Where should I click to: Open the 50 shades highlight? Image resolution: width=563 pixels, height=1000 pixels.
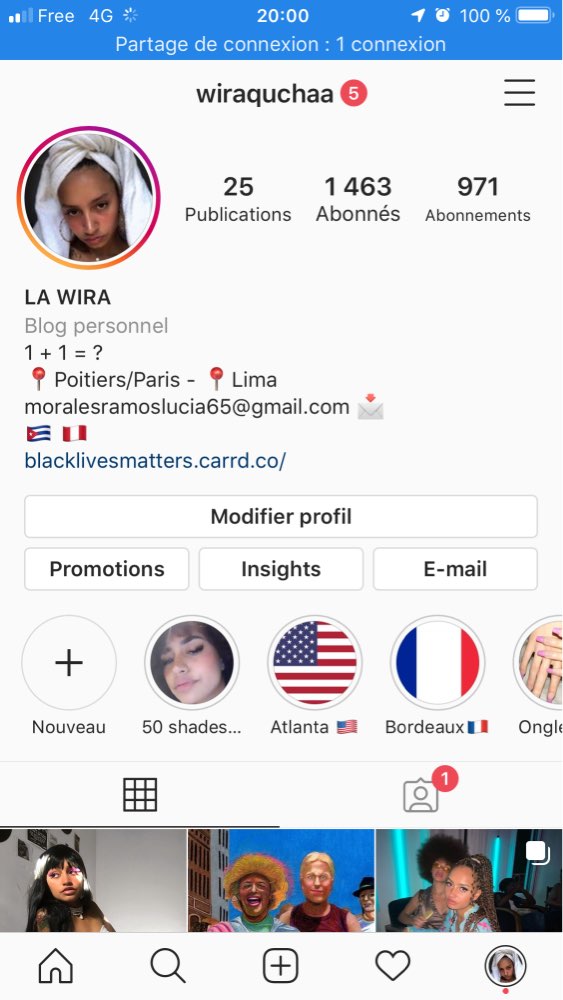pos(192,663)
